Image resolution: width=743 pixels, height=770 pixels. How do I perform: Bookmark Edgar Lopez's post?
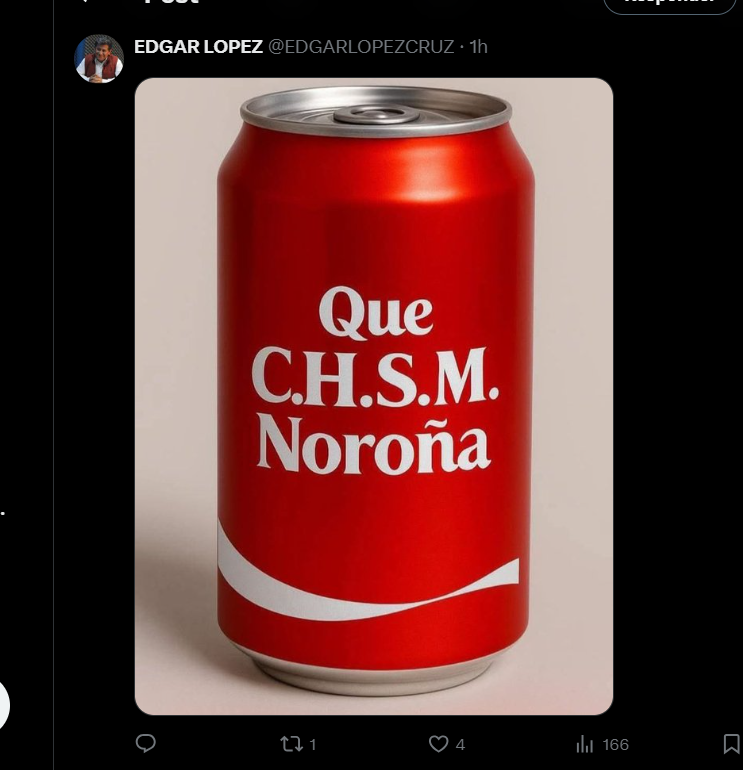point(731,744)
